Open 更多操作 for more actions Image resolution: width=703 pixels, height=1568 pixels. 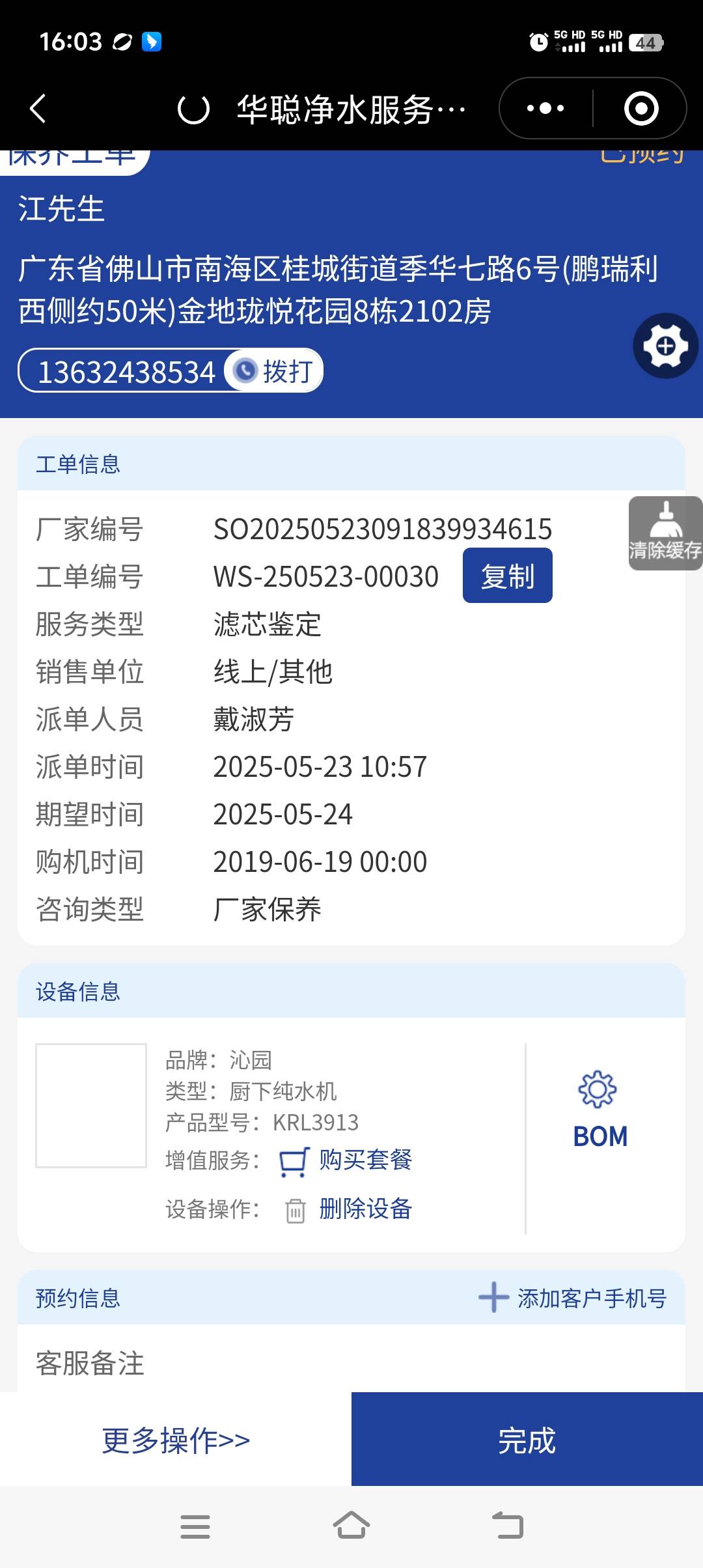coord(176,1440)
